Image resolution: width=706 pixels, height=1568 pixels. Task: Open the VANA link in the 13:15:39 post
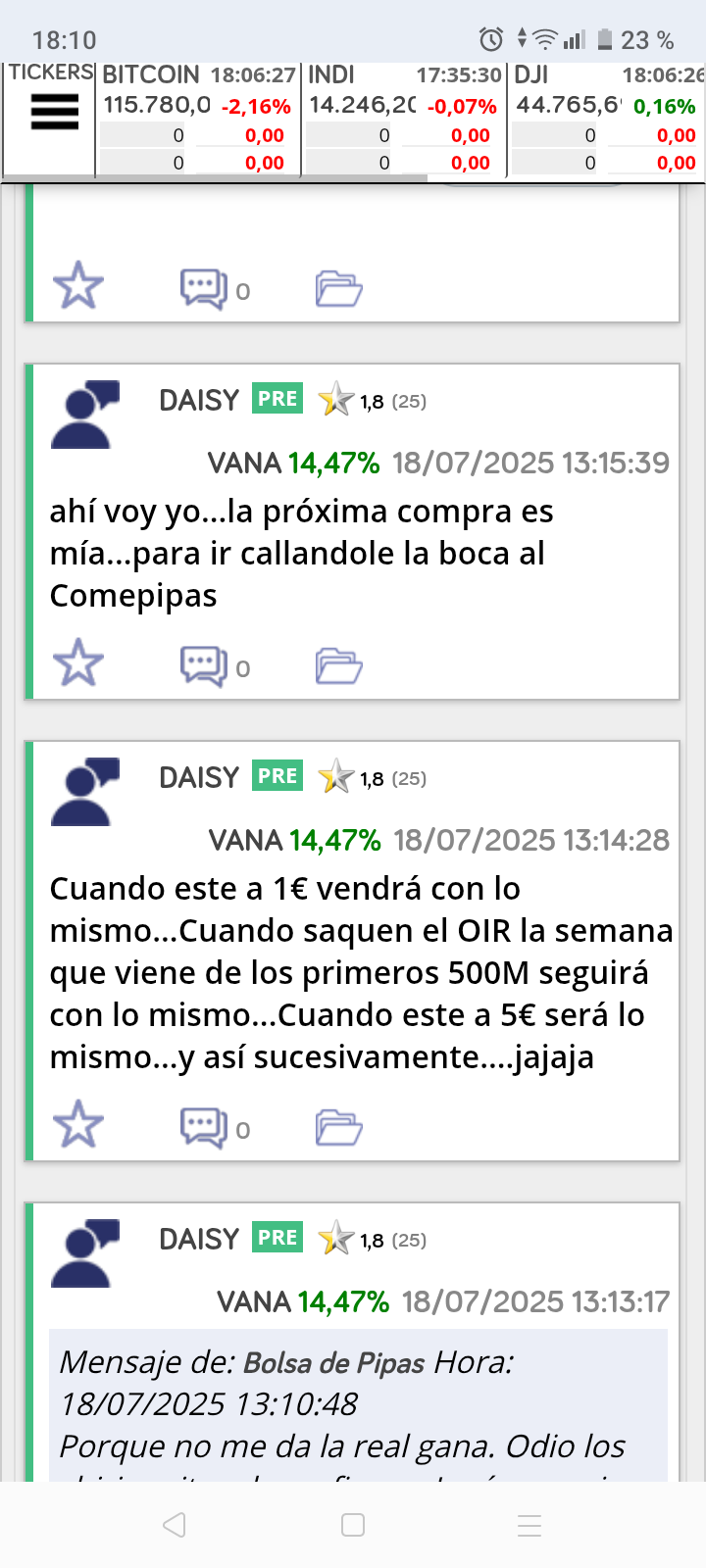(x=244, y=463)
